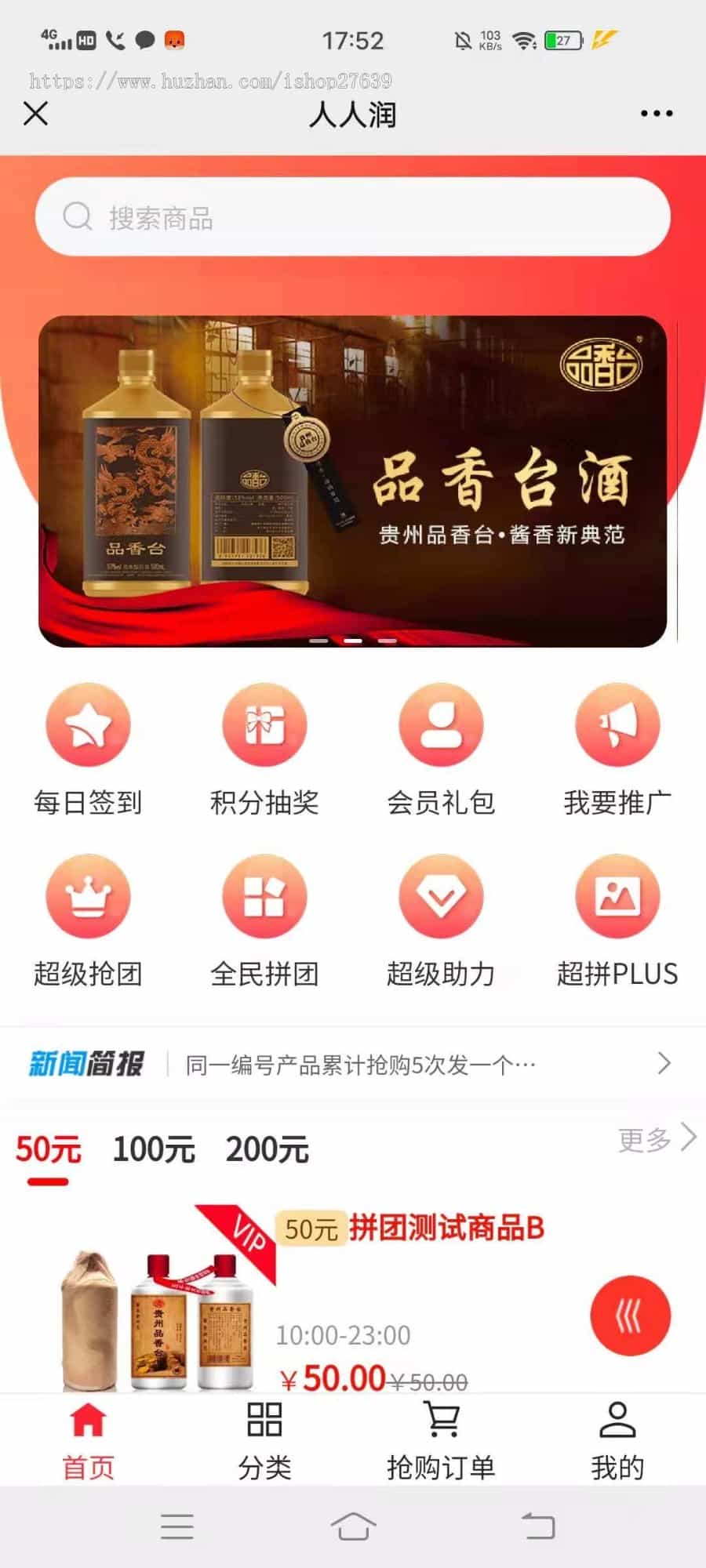Open 全民拼团
This screenshot has height=1568, width=706.
(264, 921)
